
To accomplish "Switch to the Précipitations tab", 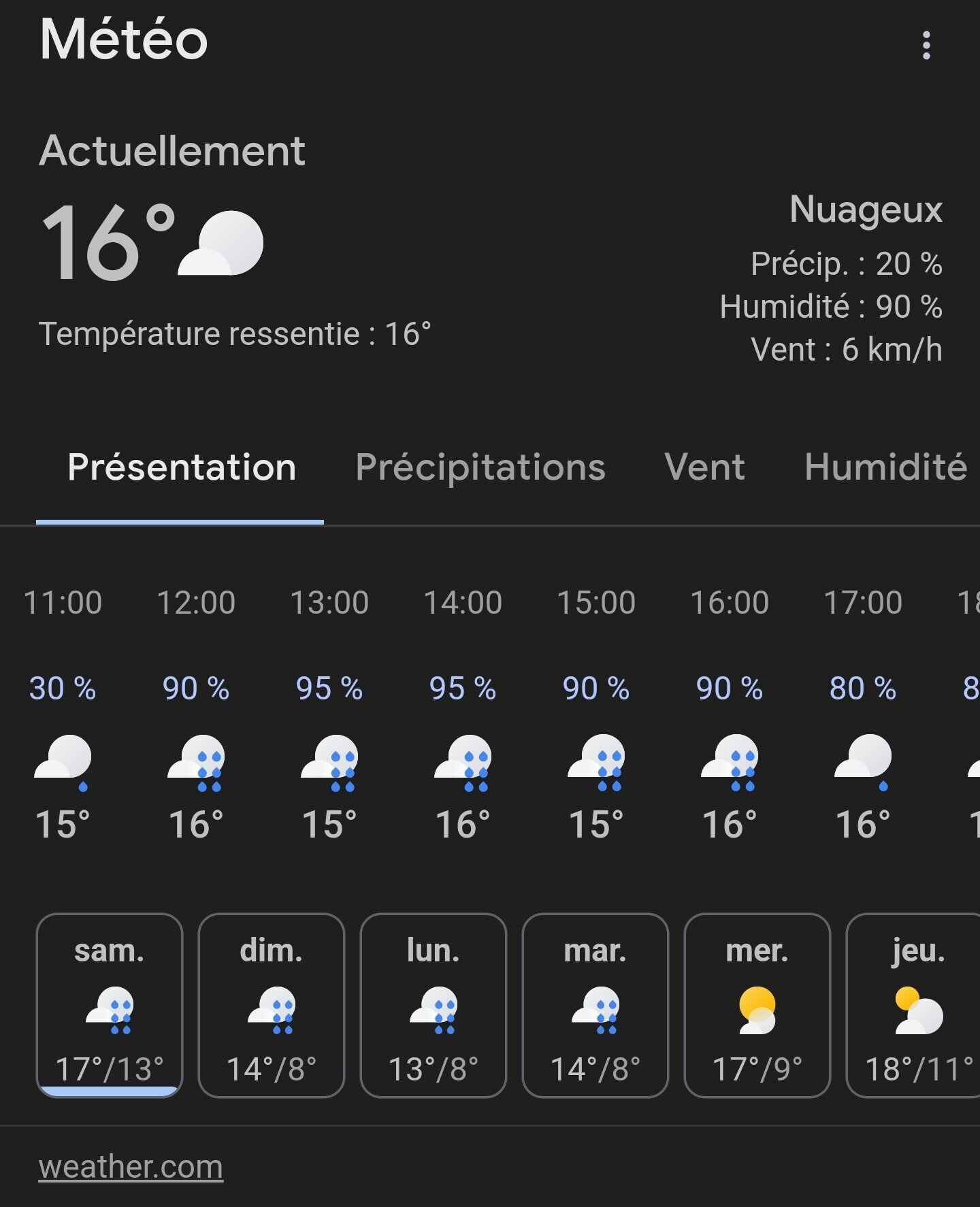I will click(480, 468).
